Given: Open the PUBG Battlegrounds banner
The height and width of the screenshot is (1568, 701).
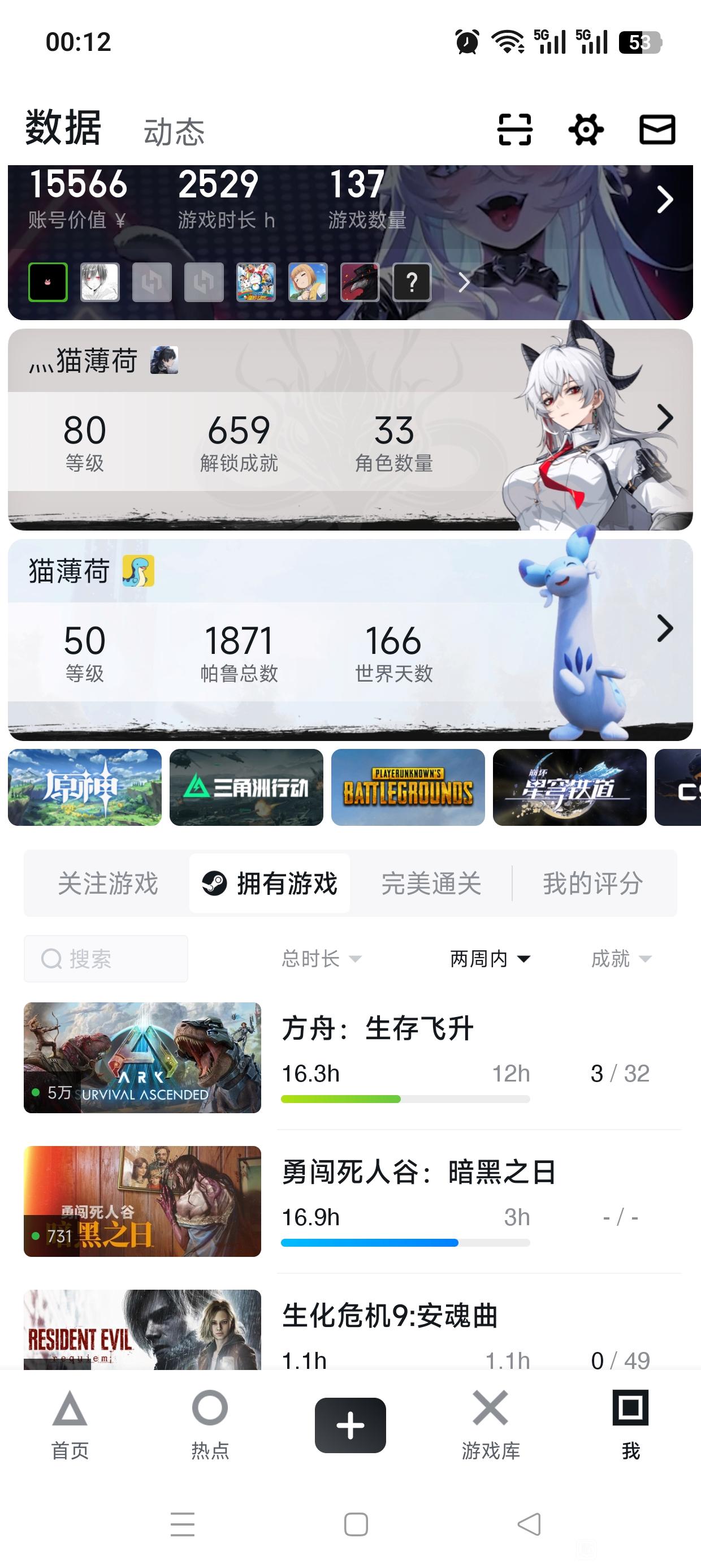Looking at the screenshot, I should (x=408, y=787).
